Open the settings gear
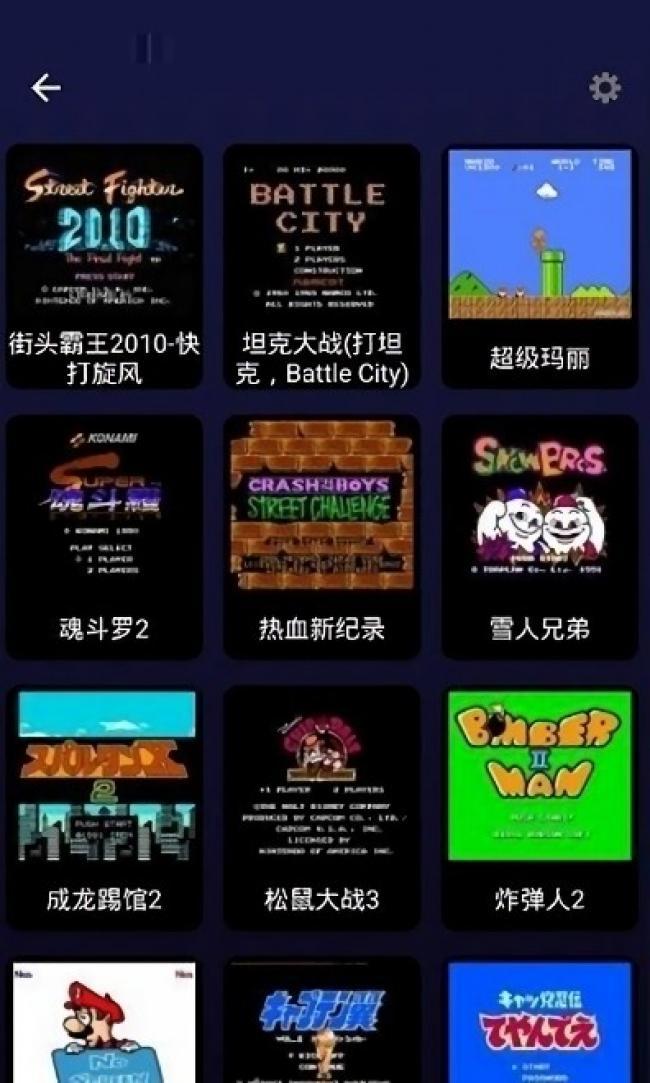 click(604, 88)
